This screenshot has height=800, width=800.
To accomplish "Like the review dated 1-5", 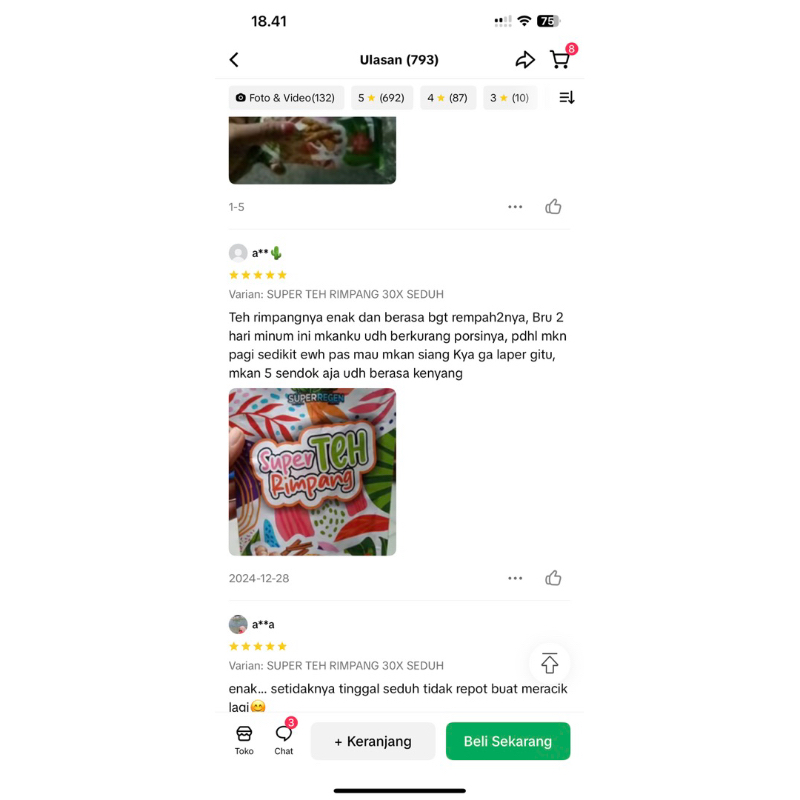I will 553,207.
